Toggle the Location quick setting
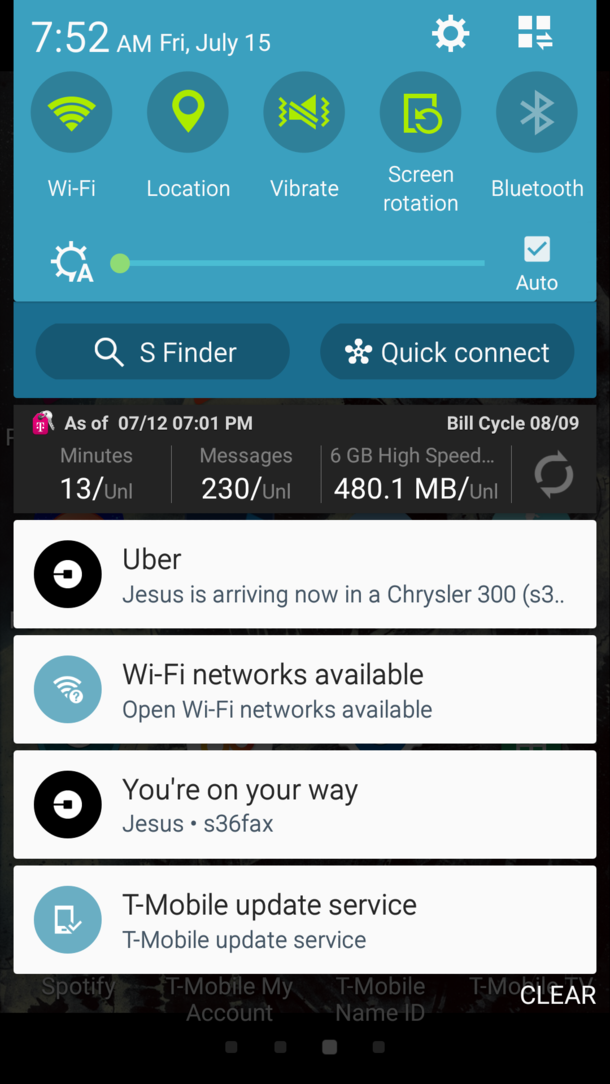This screenshot has width=610, height=1084. pos(188,113)
